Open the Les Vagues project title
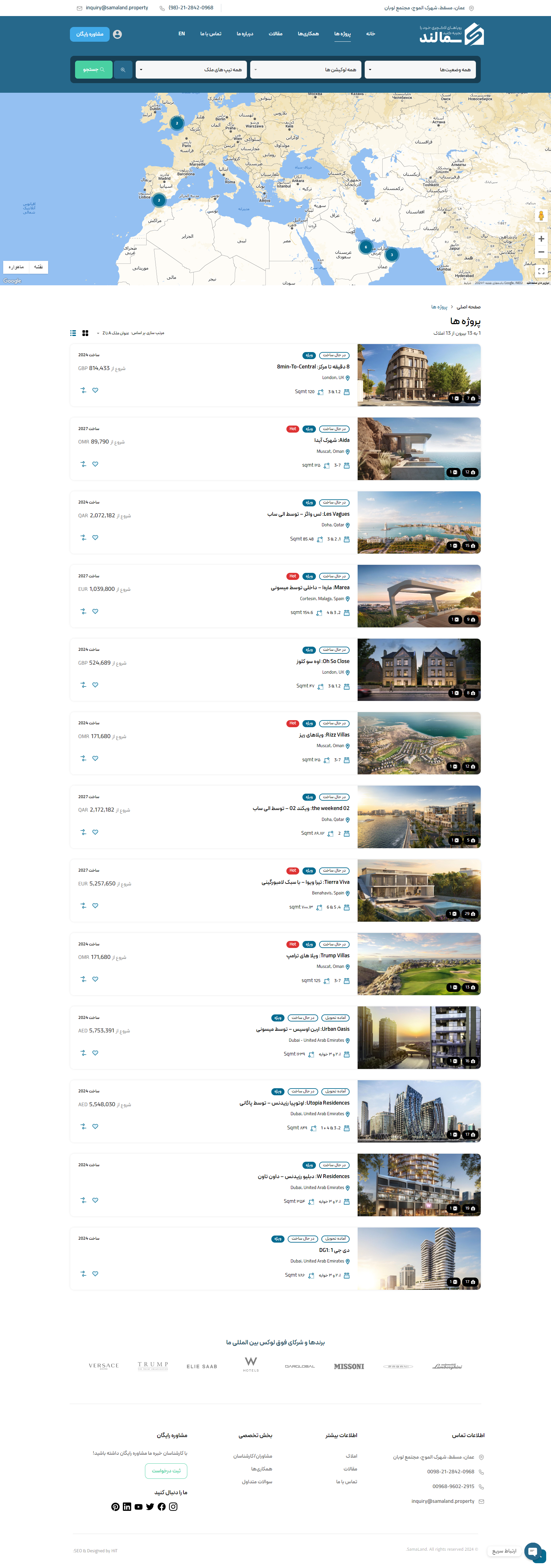551x1568 pixels. coord(308,514)
